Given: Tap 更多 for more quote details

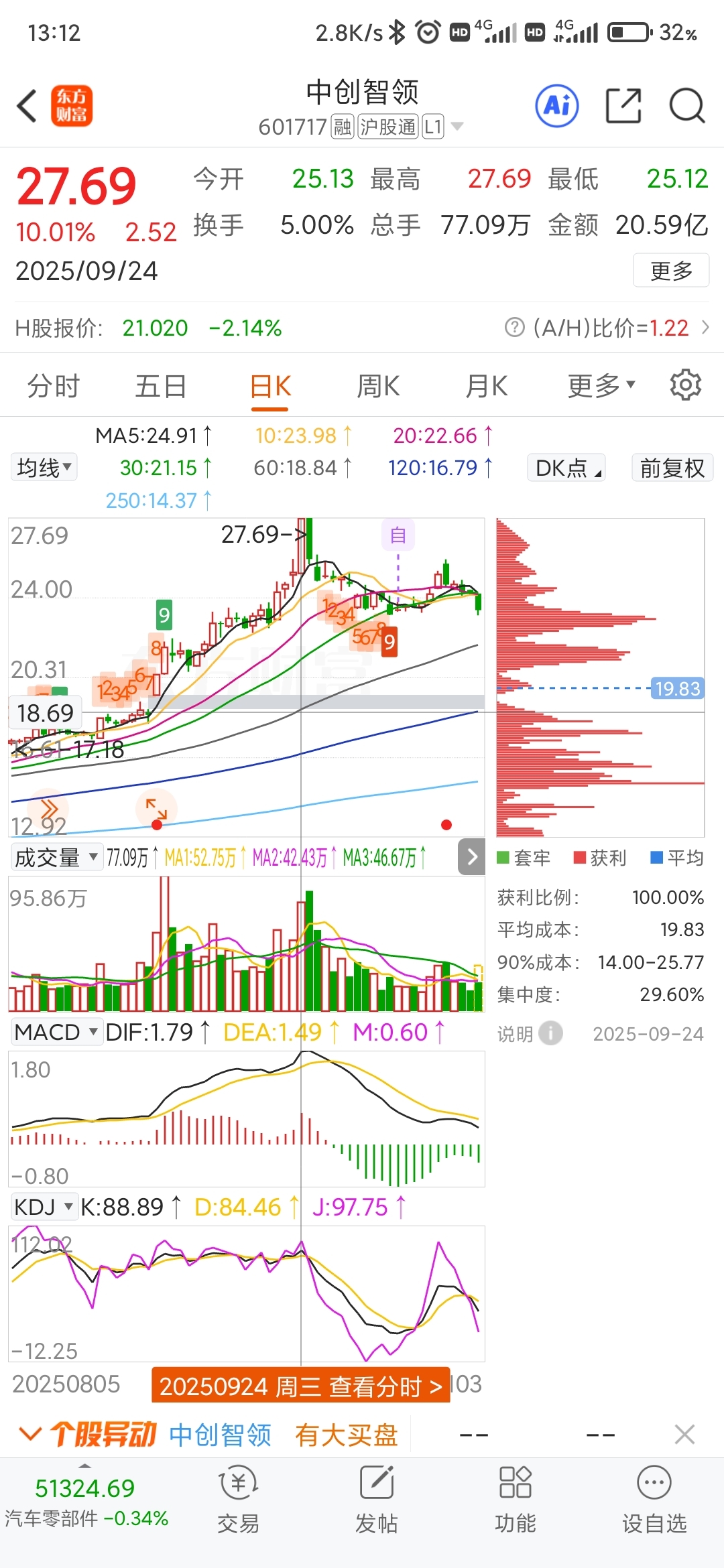Looking at the screenshot, I should [x=671, y=271].
